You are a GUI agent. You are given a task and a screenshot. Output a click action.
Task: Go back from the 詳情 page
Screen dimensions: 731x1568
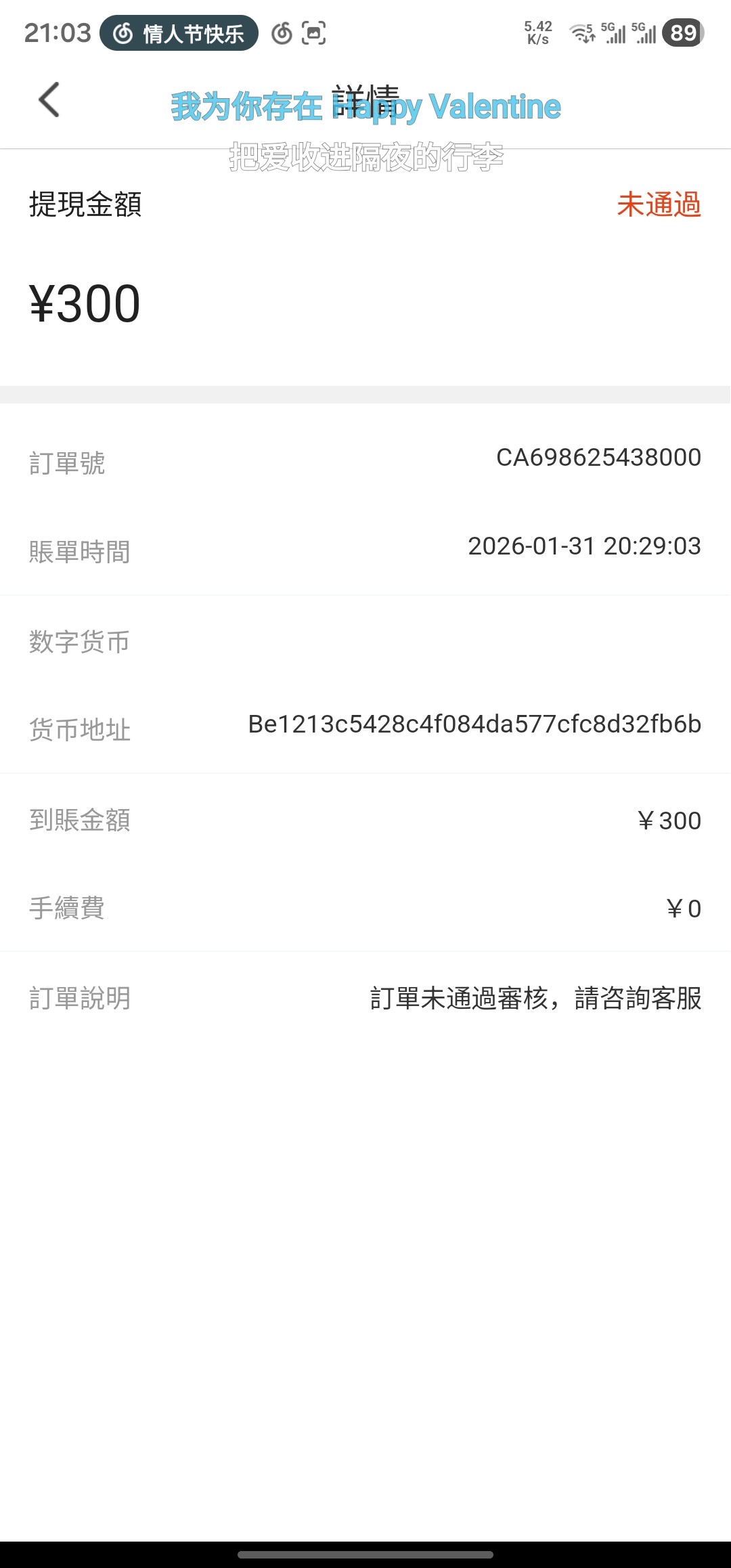[49, 100]
